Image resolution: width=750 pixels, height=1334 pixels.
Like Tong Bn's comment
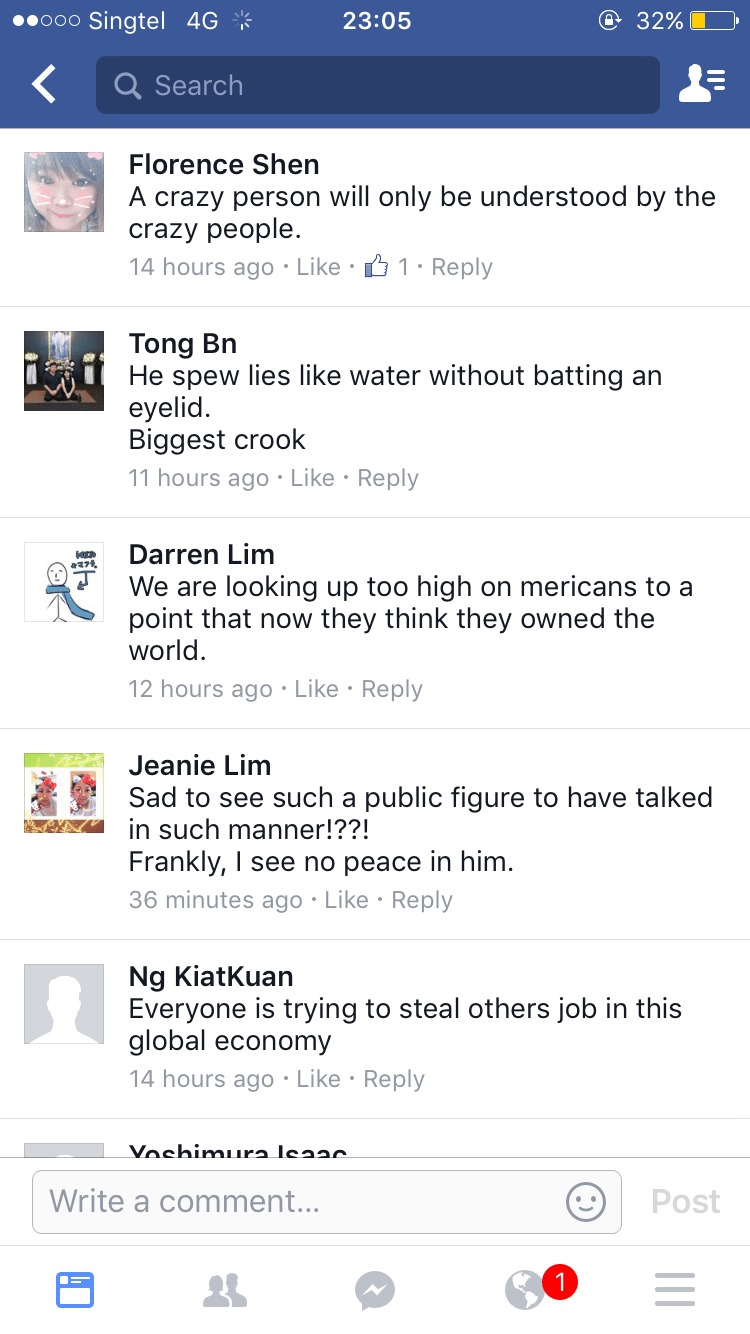[312, 478]
